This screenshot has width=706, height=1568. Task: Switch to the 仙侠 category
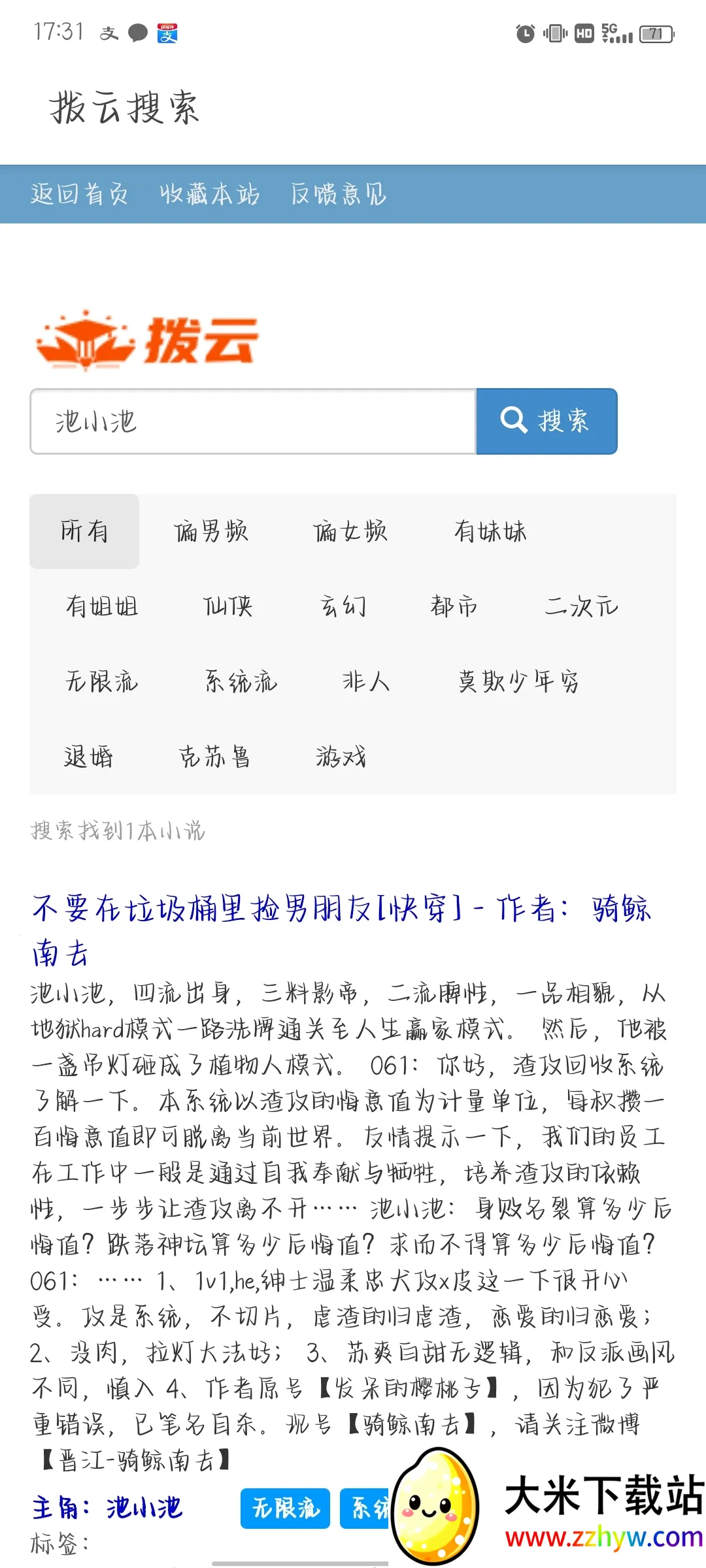(227, 606)
